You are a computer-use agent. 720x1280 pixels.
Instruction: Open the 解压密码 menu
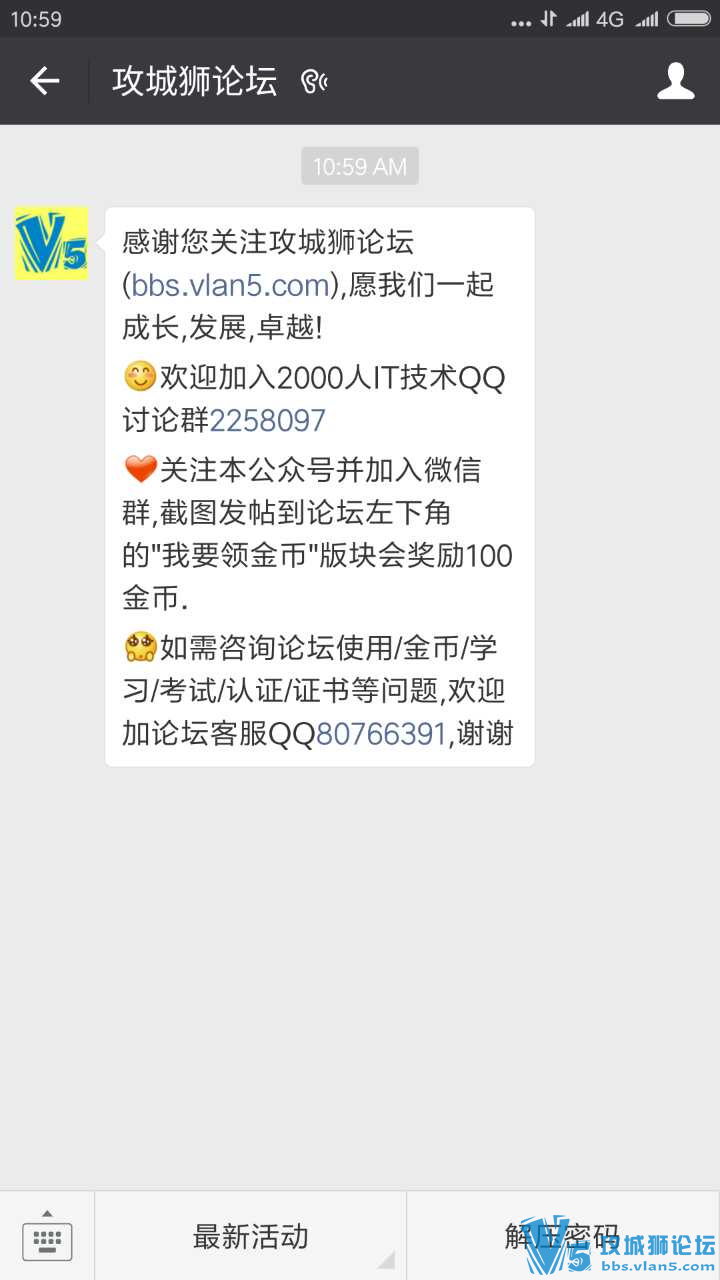[x=562, y=1237]
